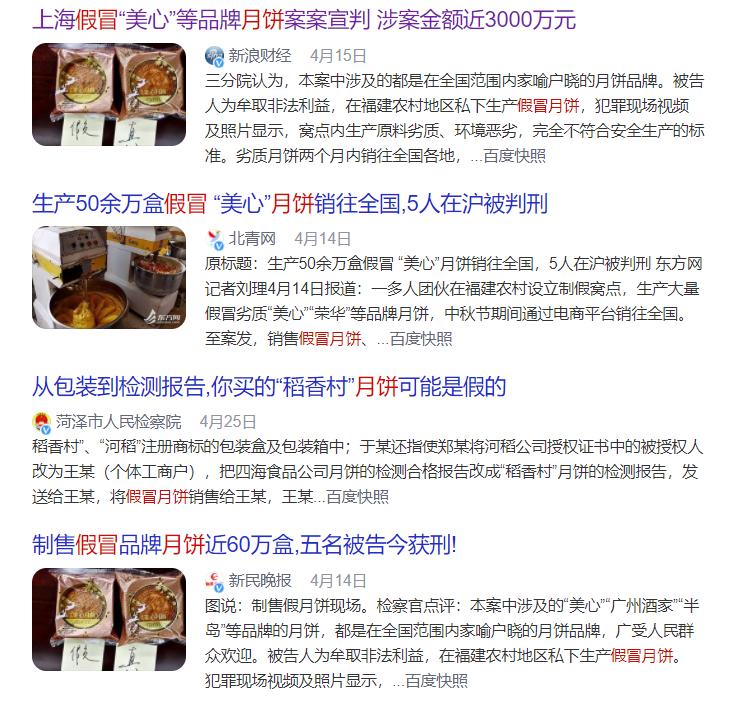Open the mooncake thumbnail beside the 新浪财经 result

click(x=108, y=95)
